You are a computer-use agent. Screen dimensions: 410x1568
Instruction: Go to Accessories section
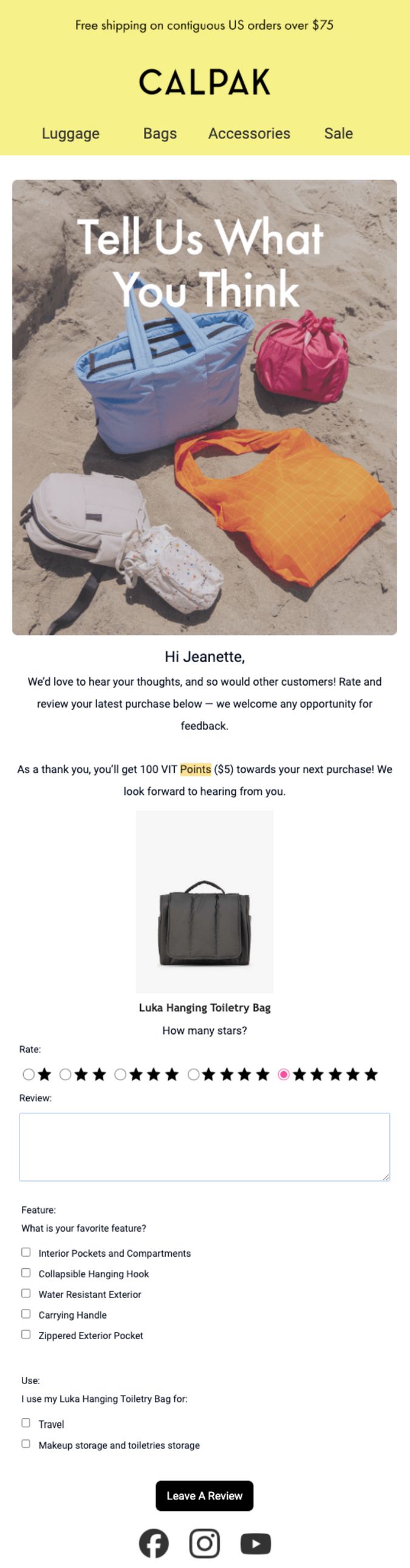tap(249, 133)
